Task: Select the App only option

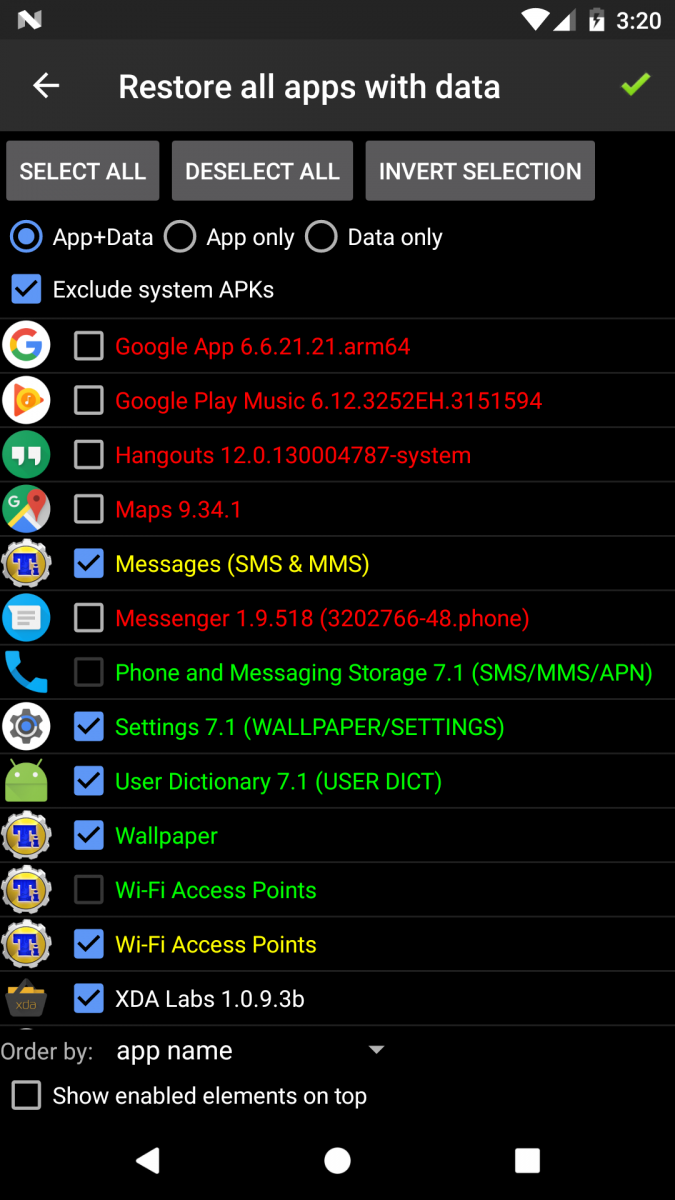Action: [x=181, y=237]
